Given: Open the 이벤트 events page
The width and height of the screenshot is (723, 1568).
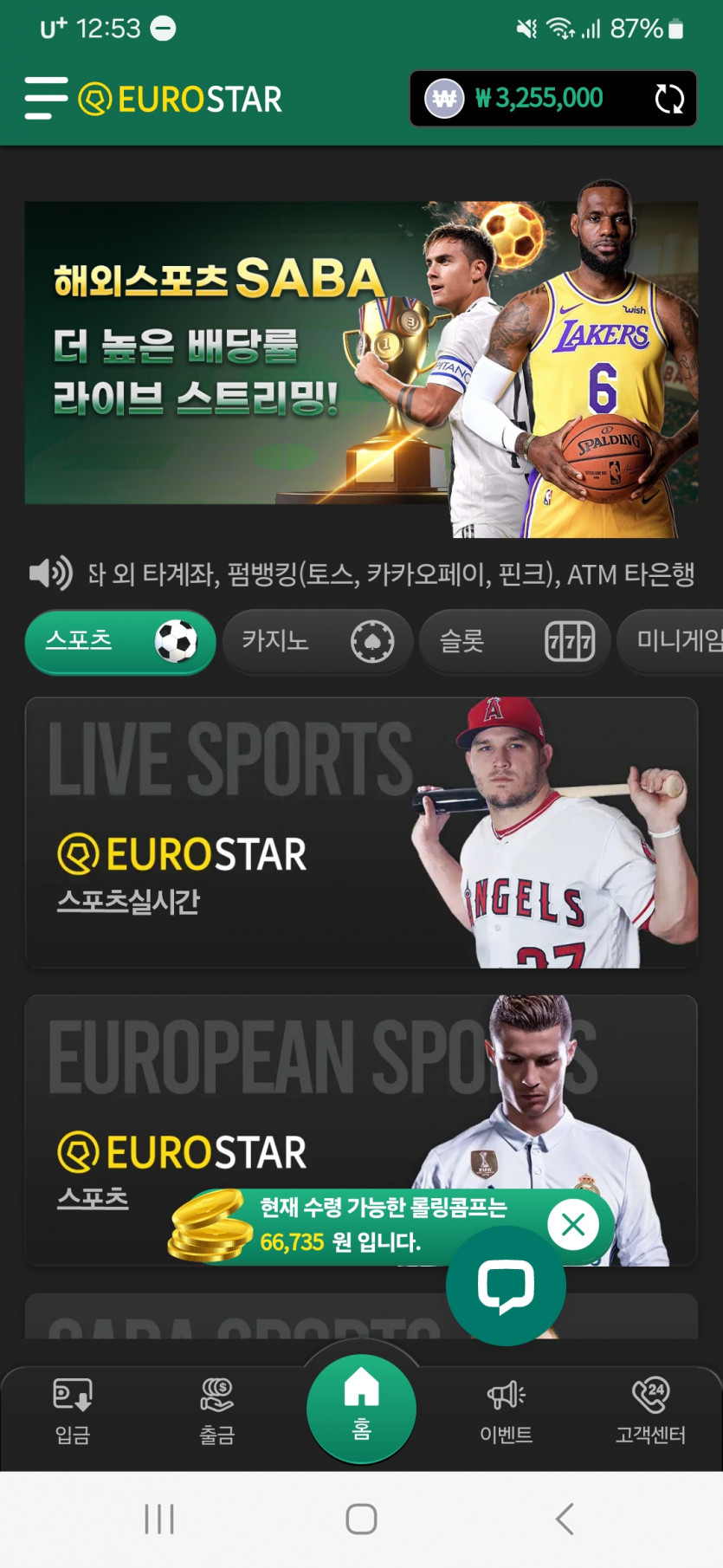Looking at the screenshot, I should click(x=506, y=1412).
